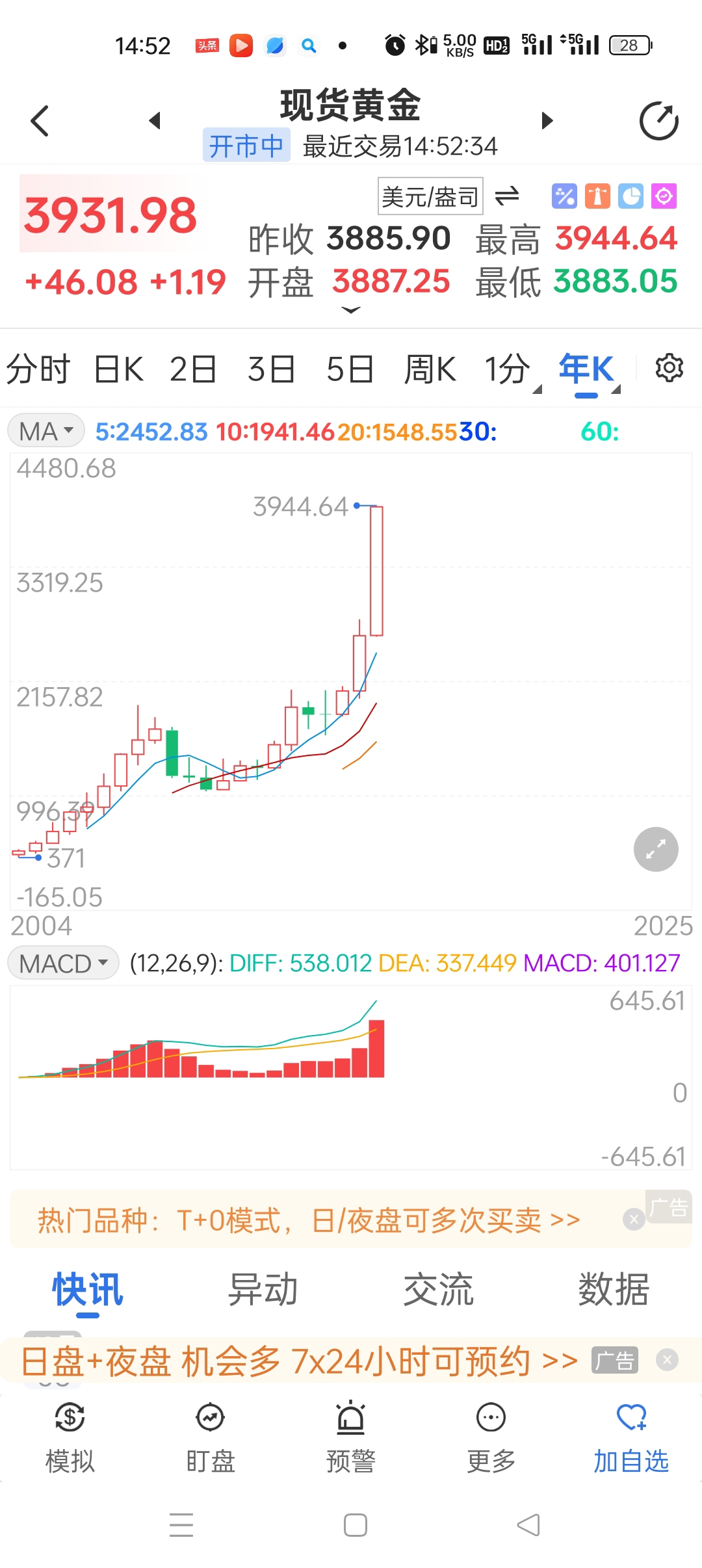
Task: Open the MACD indicator dropdown
Action: [x=63, y=963]
